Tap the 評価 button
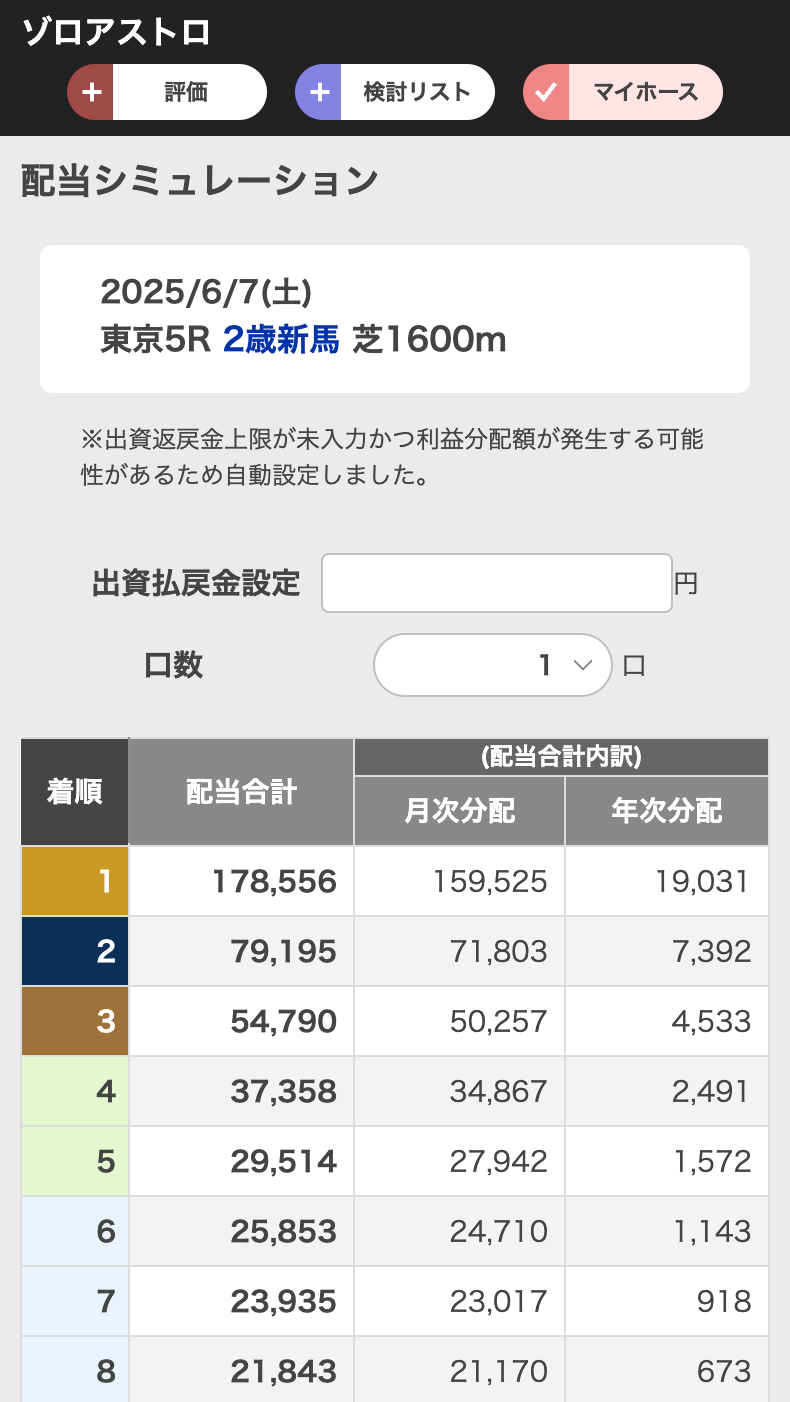This screenshot has height=1402, width=790. pyautogui.click(x=167, y=92)
